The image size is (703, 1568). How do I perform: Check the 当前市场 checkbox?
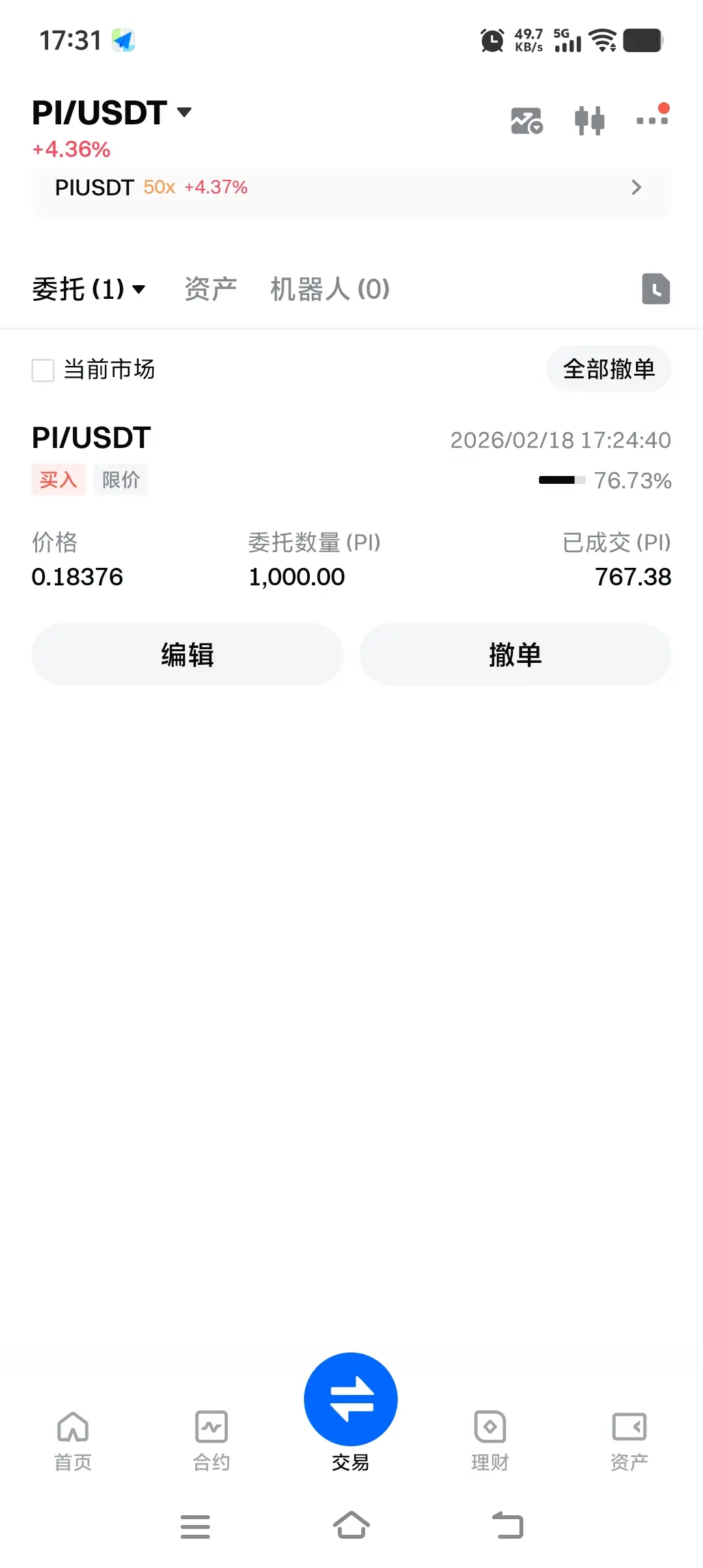[x=43, y=371]
